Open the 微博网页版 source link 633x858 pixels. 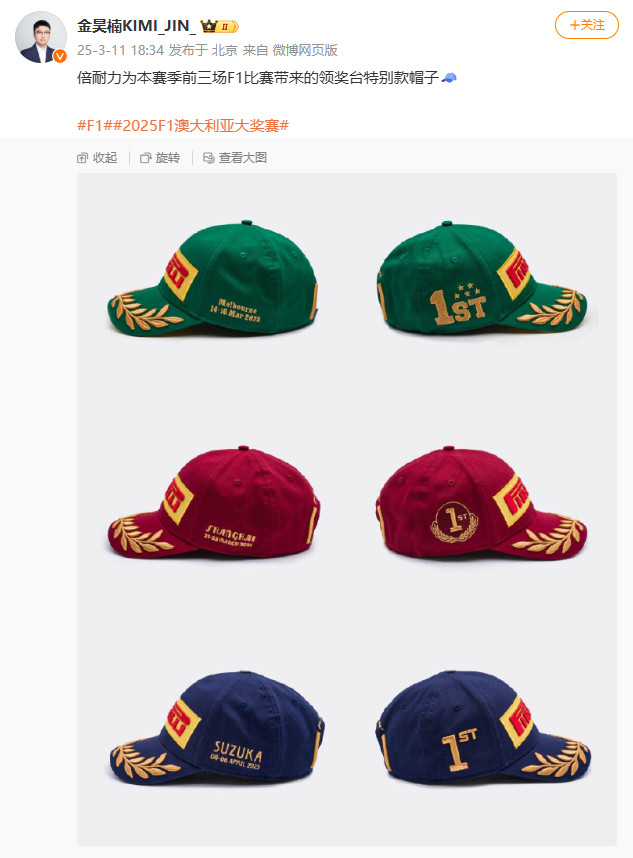click(x=307, y=50)
